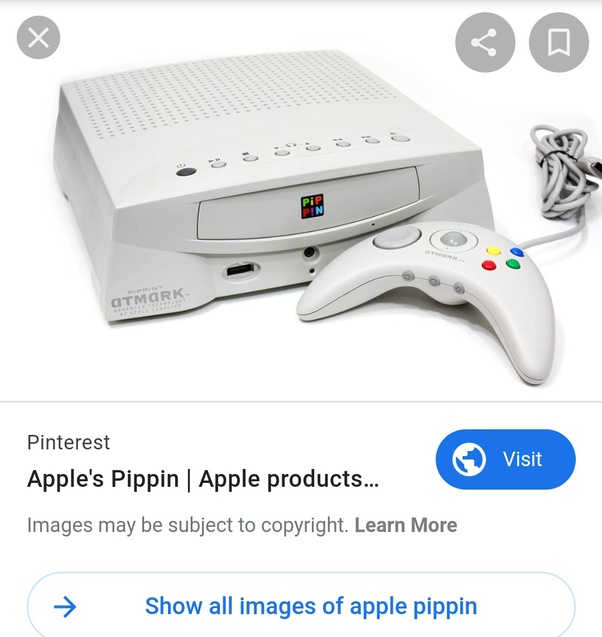Visit the Pinterest source page

point(505,460)
